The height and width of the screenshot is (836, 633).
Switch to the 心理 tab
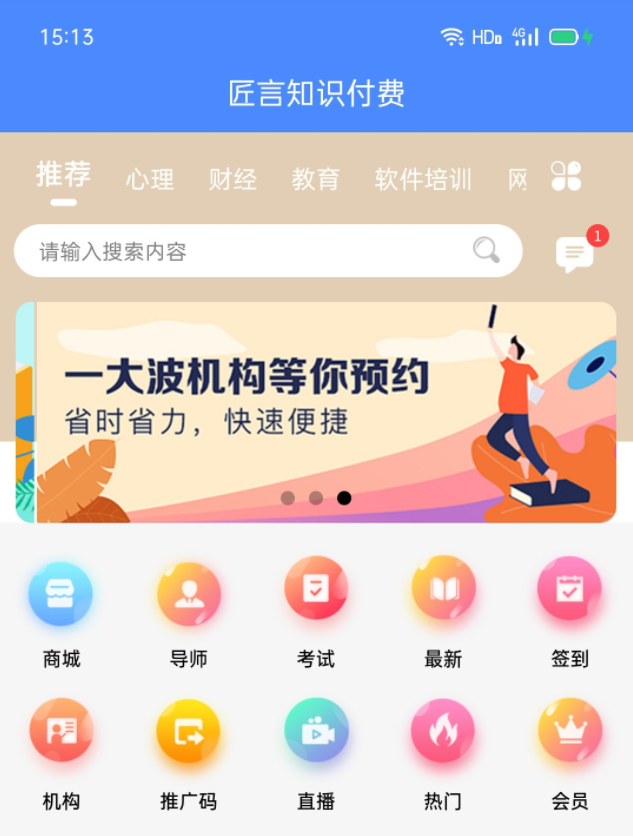click(150, 180)
